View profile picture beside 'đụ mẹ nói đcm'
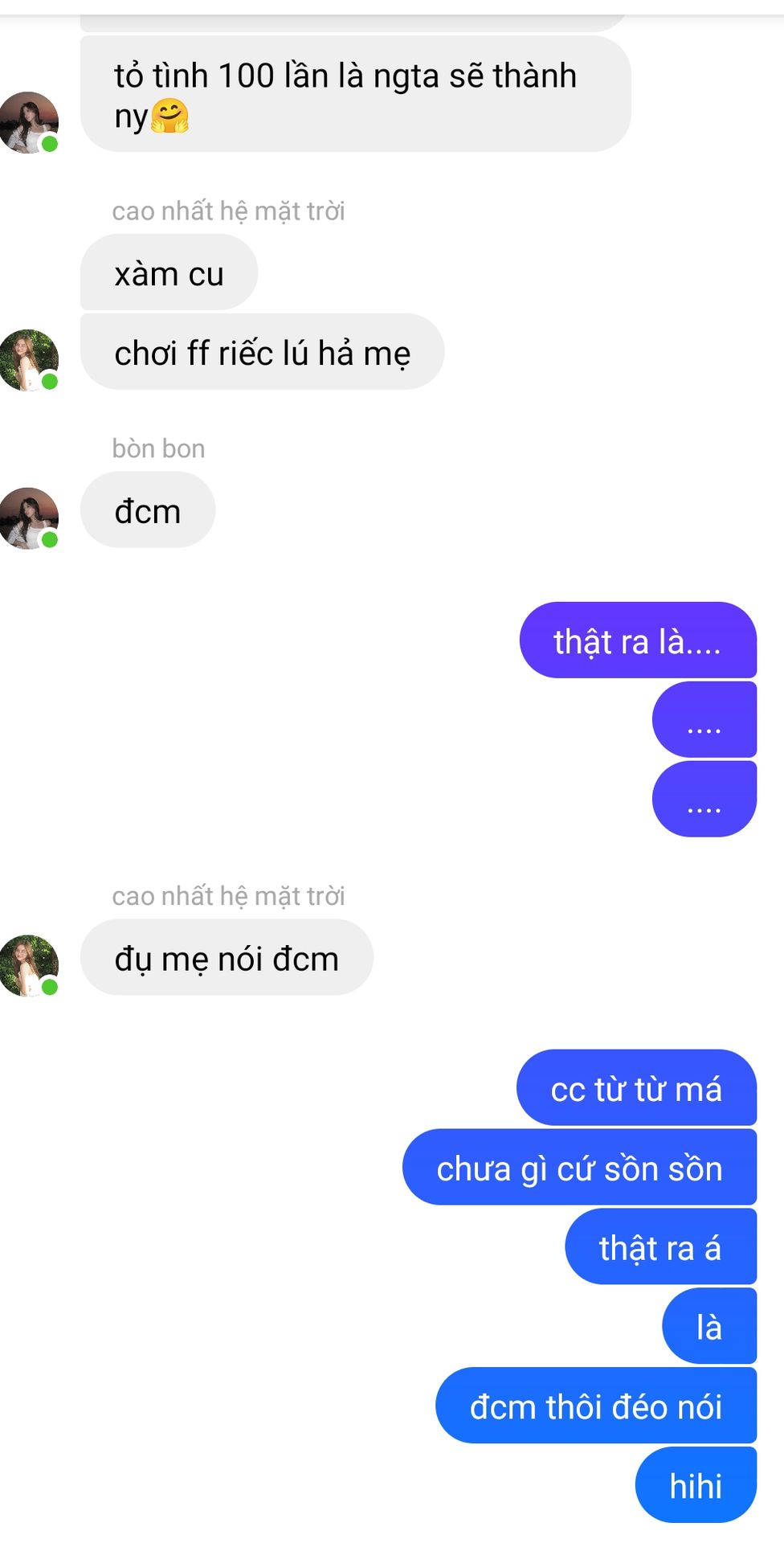The height and width of the screenshot is (1543, 784). pos(29,965)
